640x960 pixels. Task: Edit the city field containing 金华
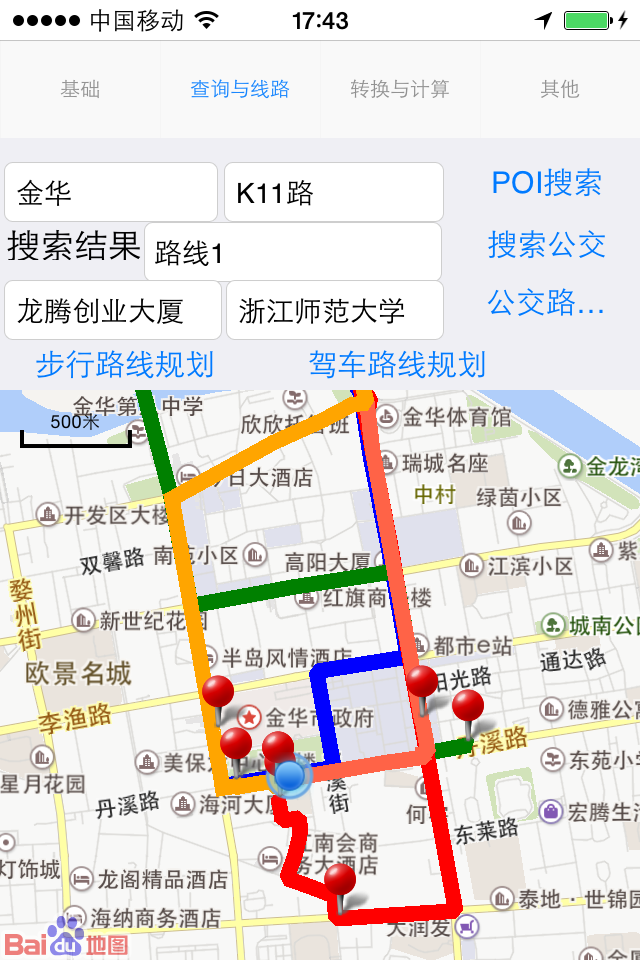111,192
